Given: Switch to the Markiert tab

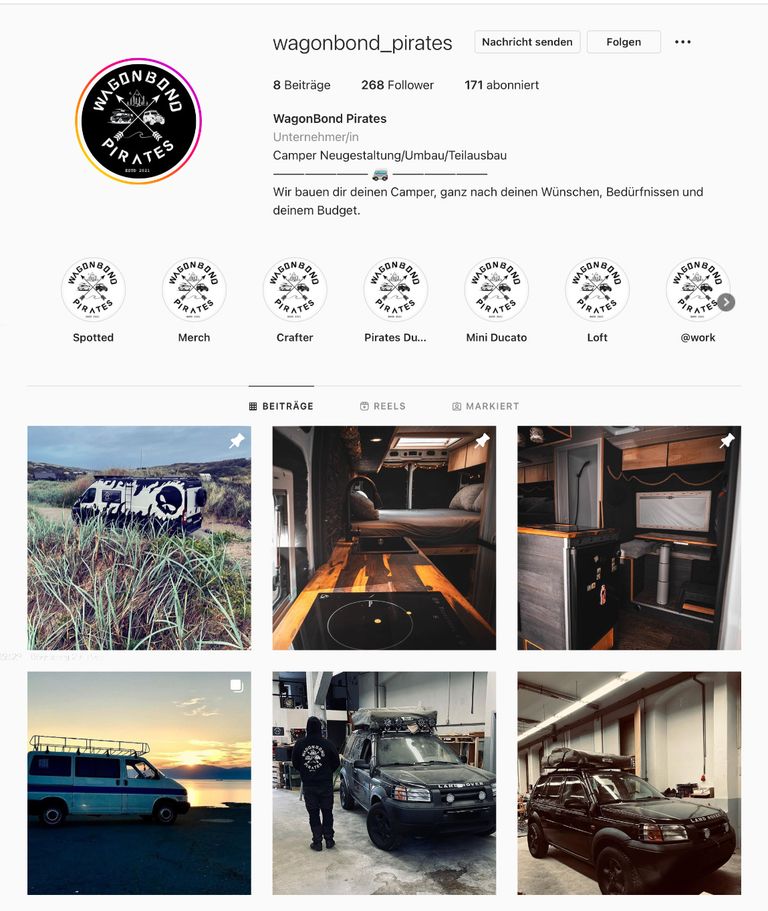Looking at the screenshot, I should [485, 406].
